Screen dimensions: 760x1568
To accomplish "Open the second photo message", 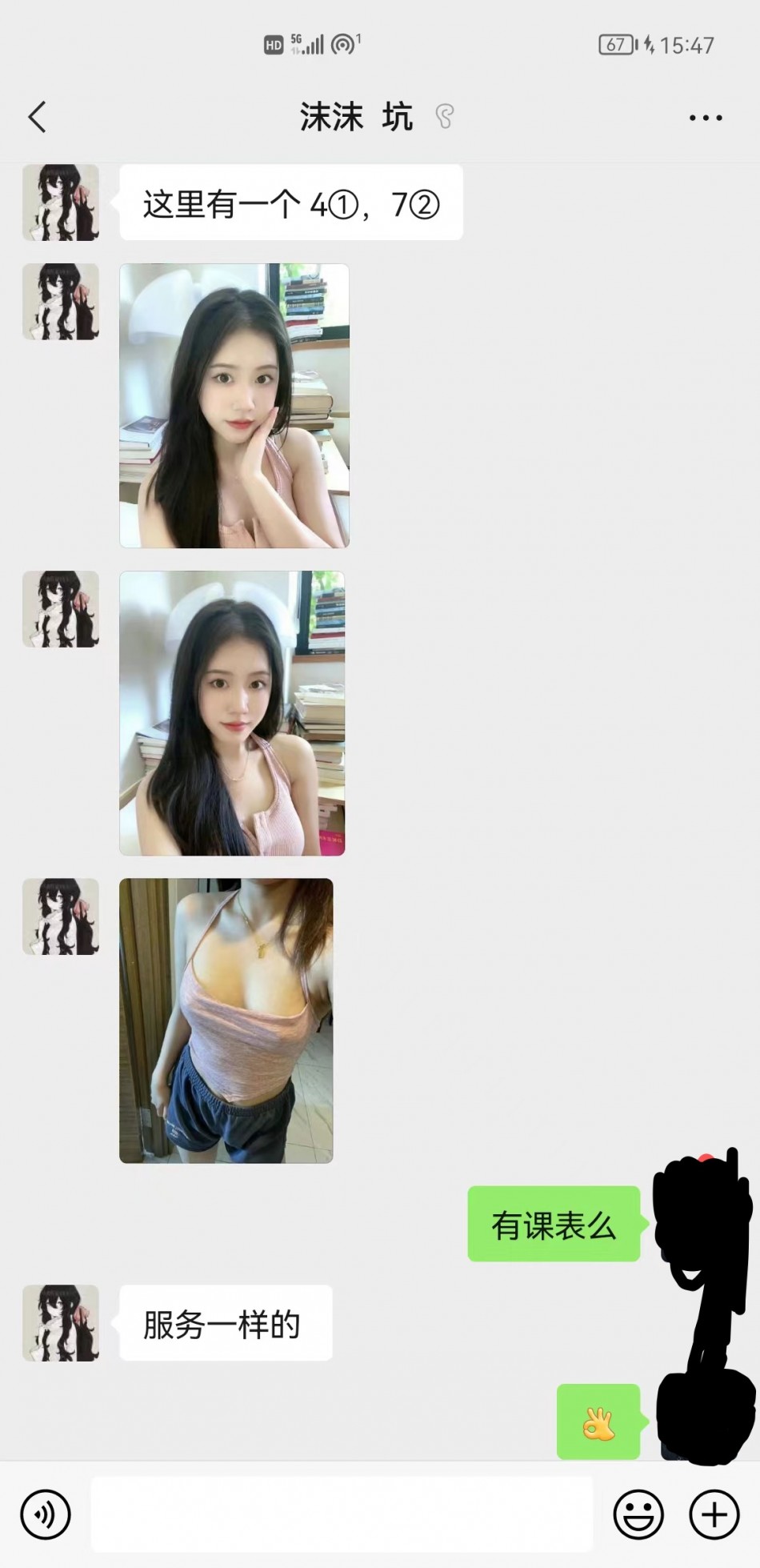I will (x=232, y=713).
